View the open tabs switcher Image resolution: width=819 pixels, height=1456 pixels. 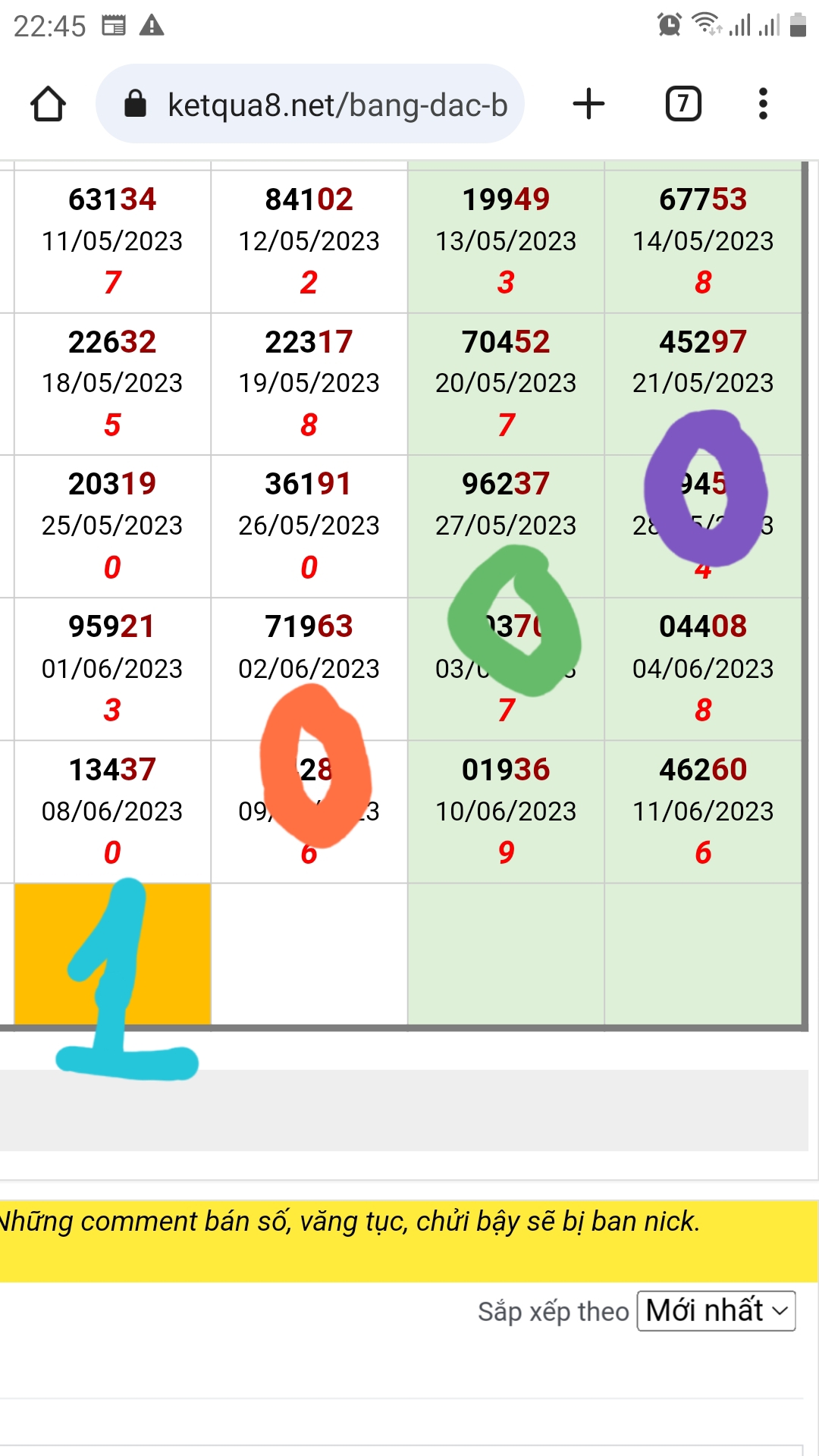683,104
